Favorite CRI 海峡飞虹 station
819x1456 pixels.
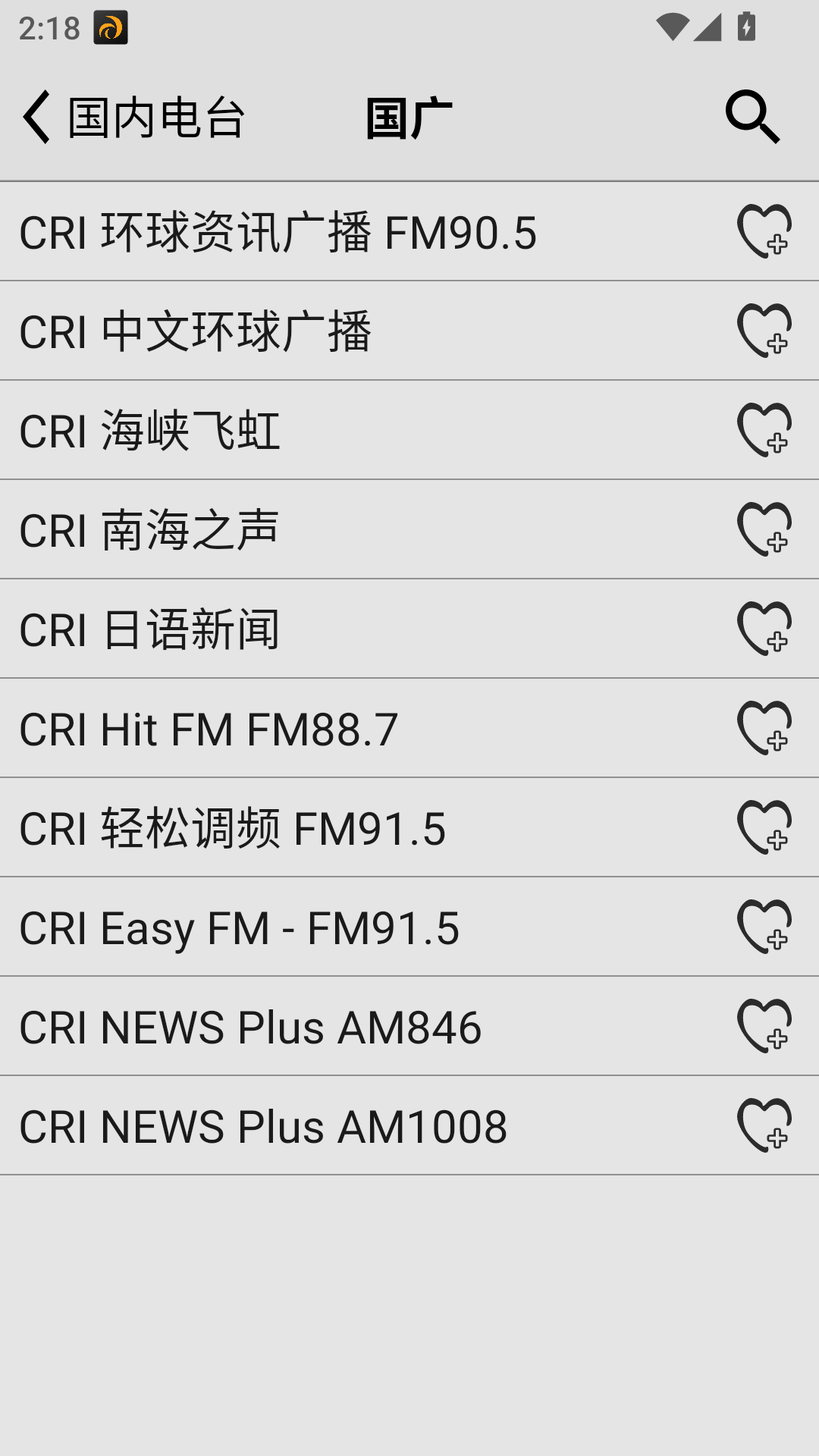(x=766, y=431)
